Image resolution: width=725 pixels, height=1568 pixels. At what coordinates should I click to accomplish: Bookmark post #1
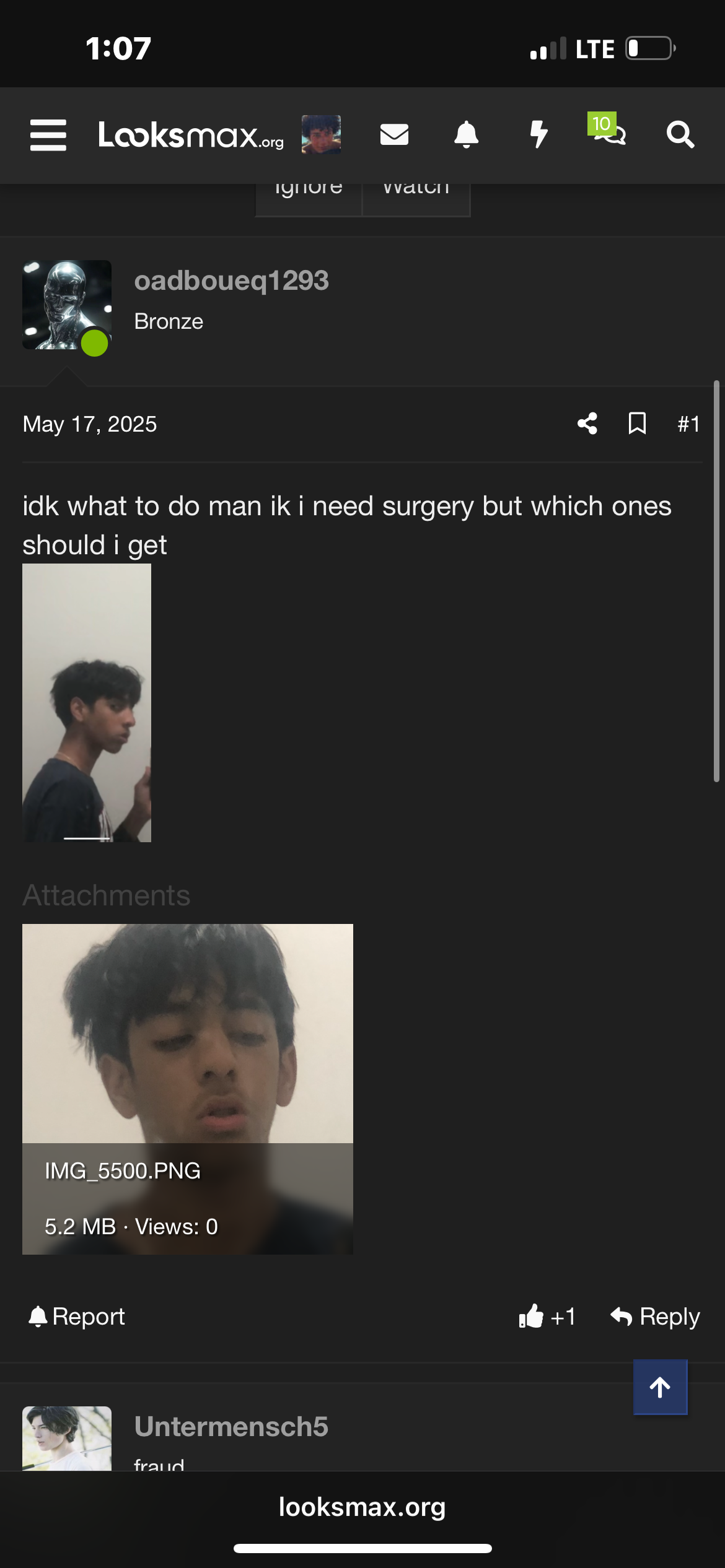click(x=637, y=424)
